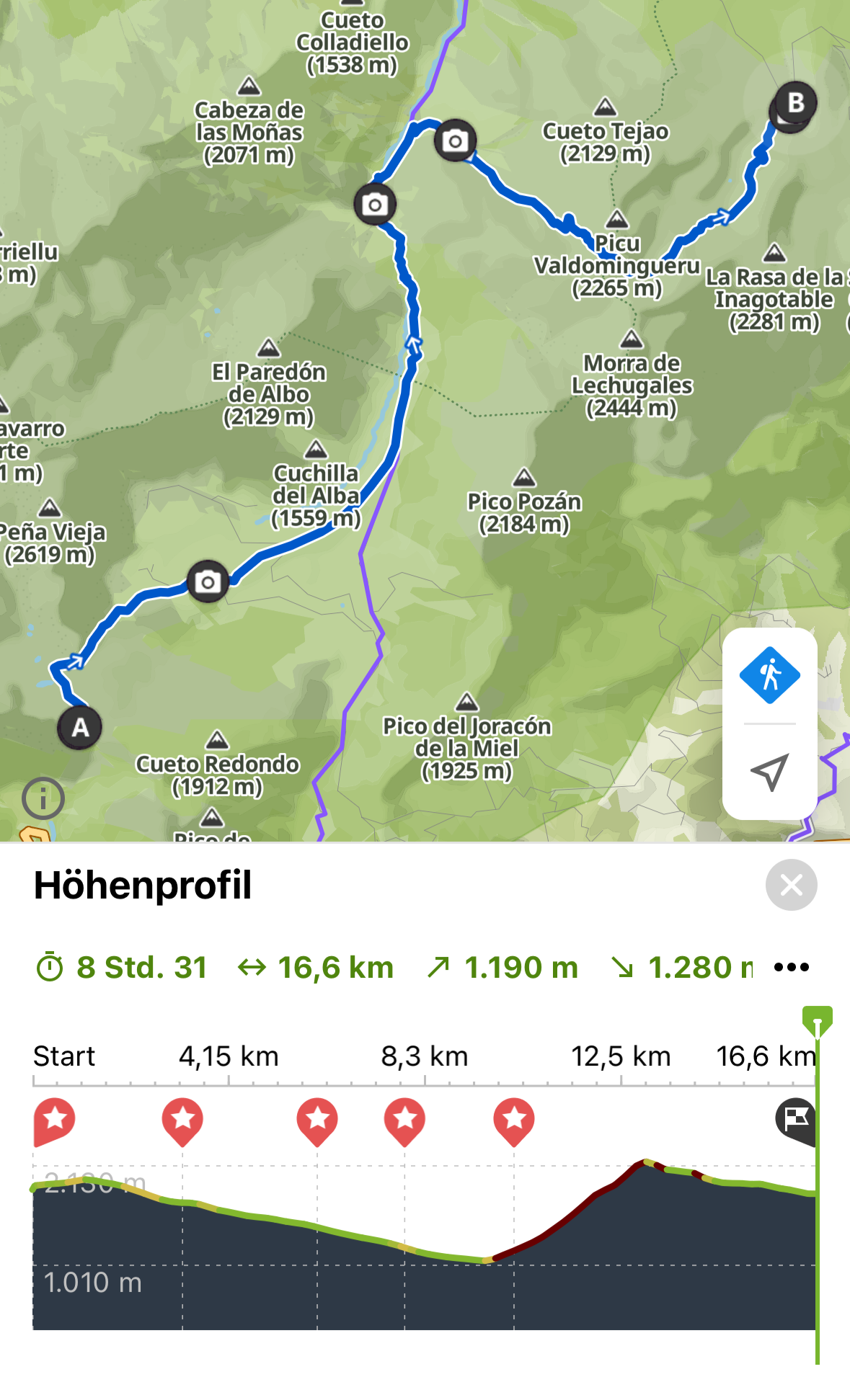
Task: Tap the hiking navigation direction button
Action: pos(769,675)
